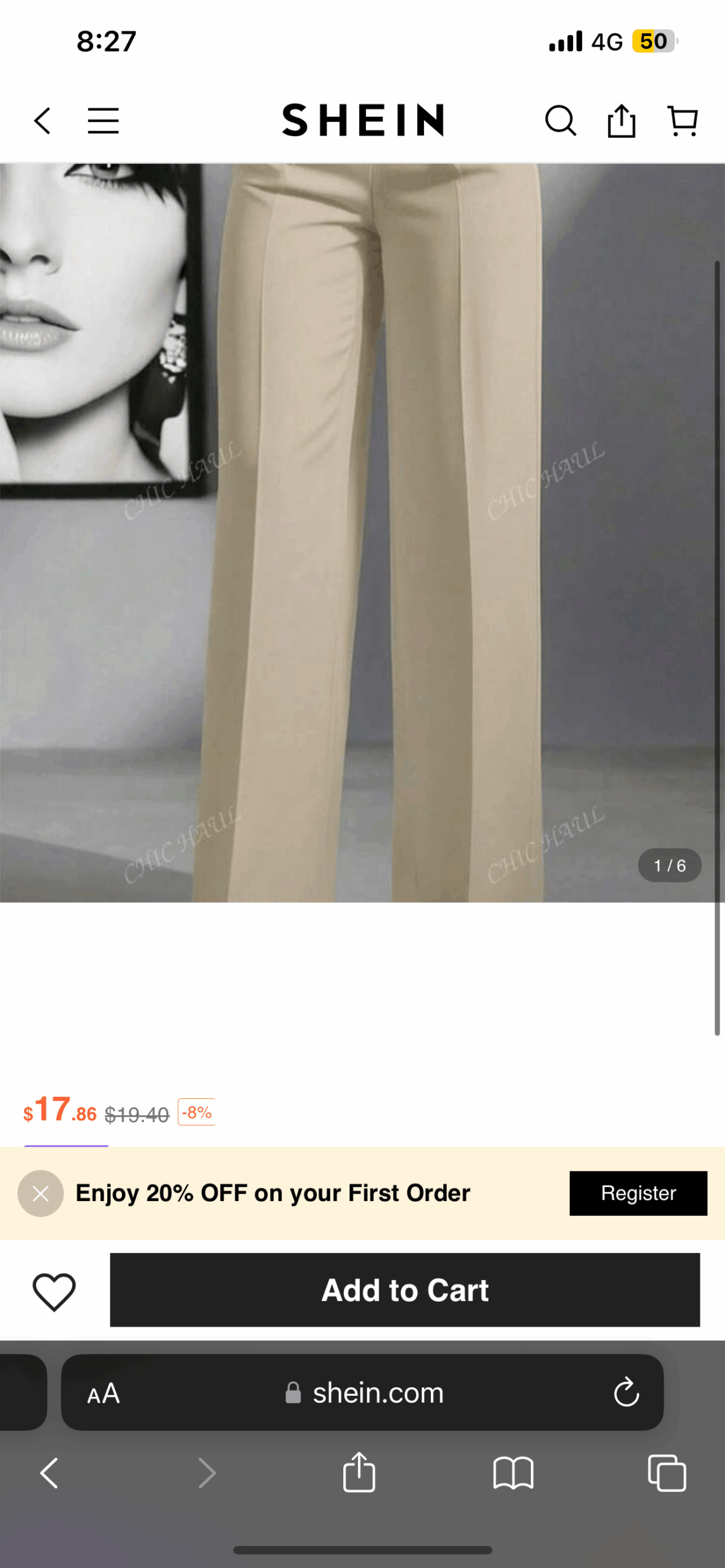The height and width of the screenshot is (1568, 725).
Task: Go back using the SHEIN header arrow
Action: [42, 121]
